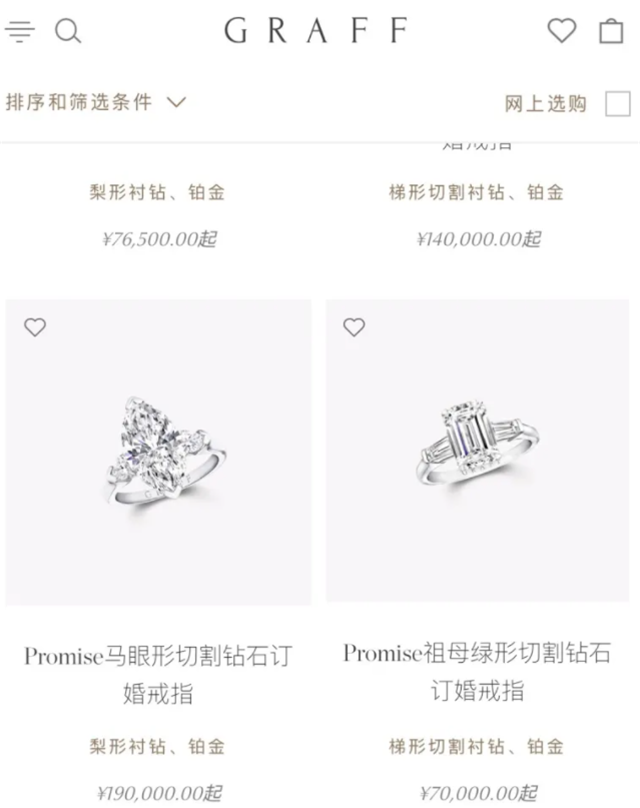Screen dimensions: 640x808
Task: Favorite the marquise cut diamond ring
Action: [35, 327]
